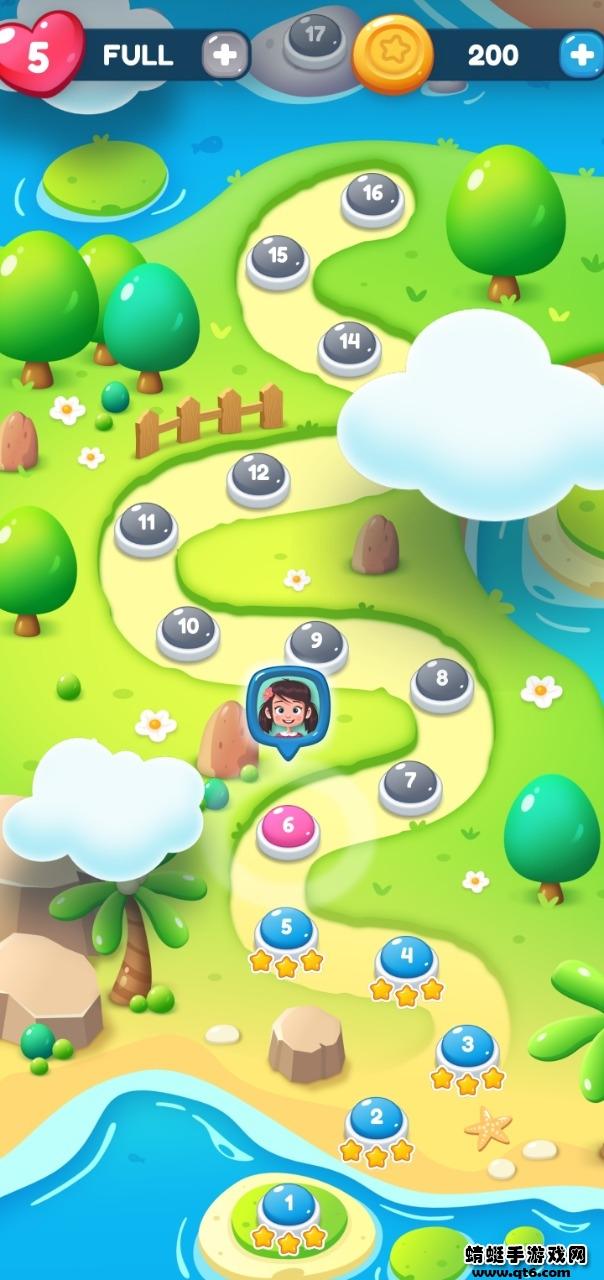Buy more coins with the plus button
This screenshot has width=604, height=1280.
582,54
